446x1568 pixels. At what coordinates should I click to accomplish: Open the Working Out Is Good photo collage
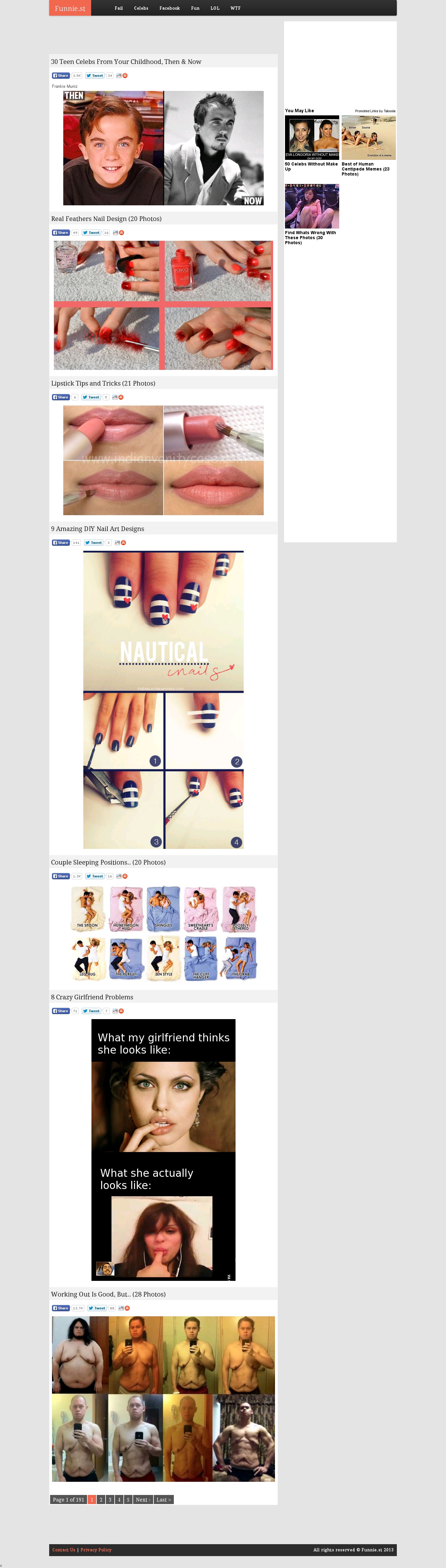163,1399
